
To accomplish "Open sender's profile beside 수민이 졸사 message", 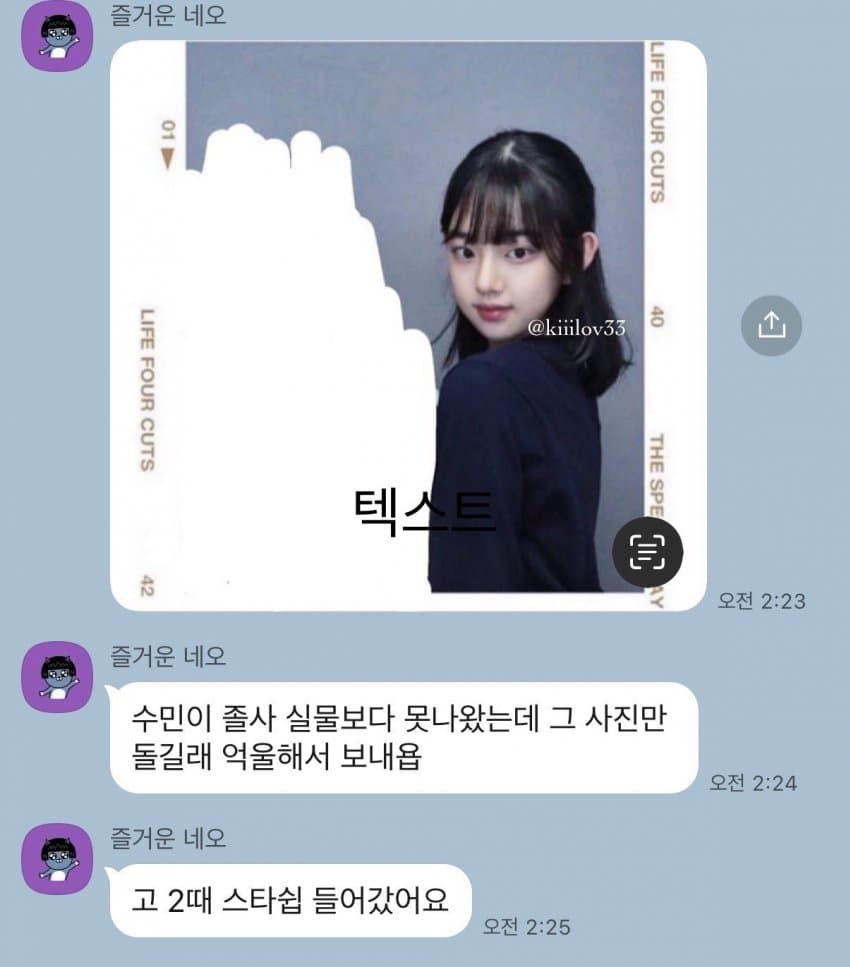I will [57, 677].
